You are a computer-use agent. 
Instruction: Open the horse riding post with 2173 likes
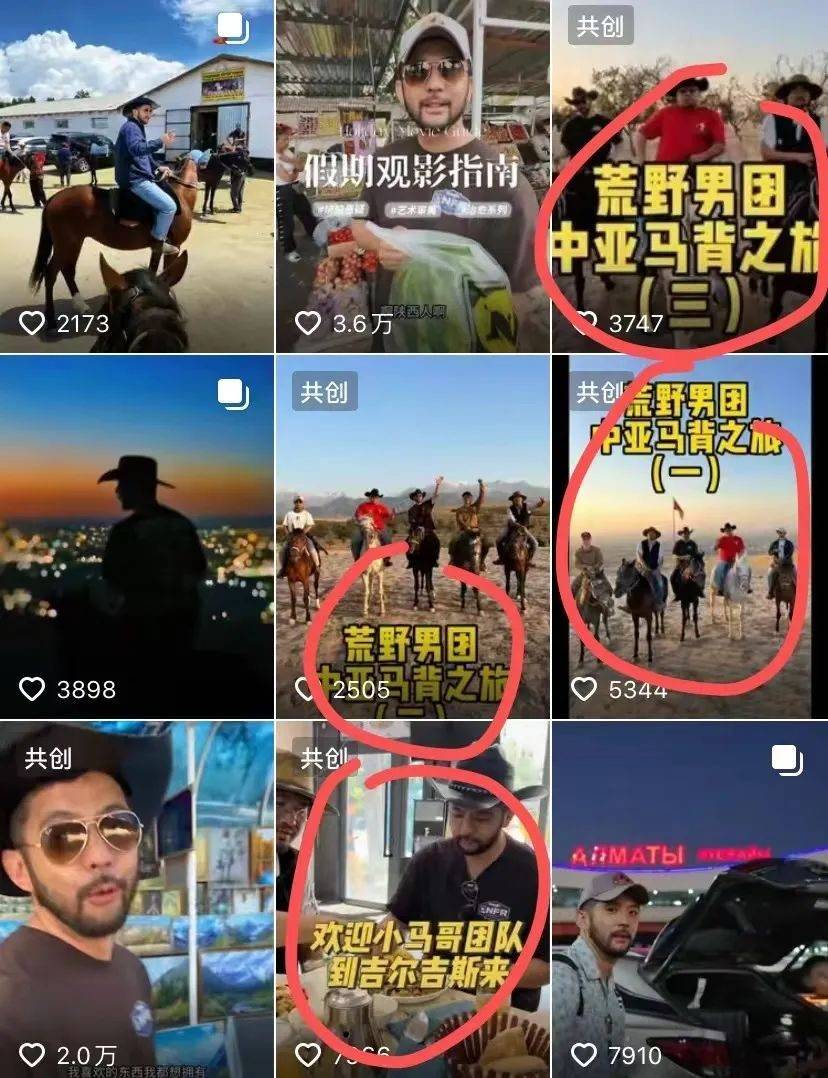click(137, 176)
